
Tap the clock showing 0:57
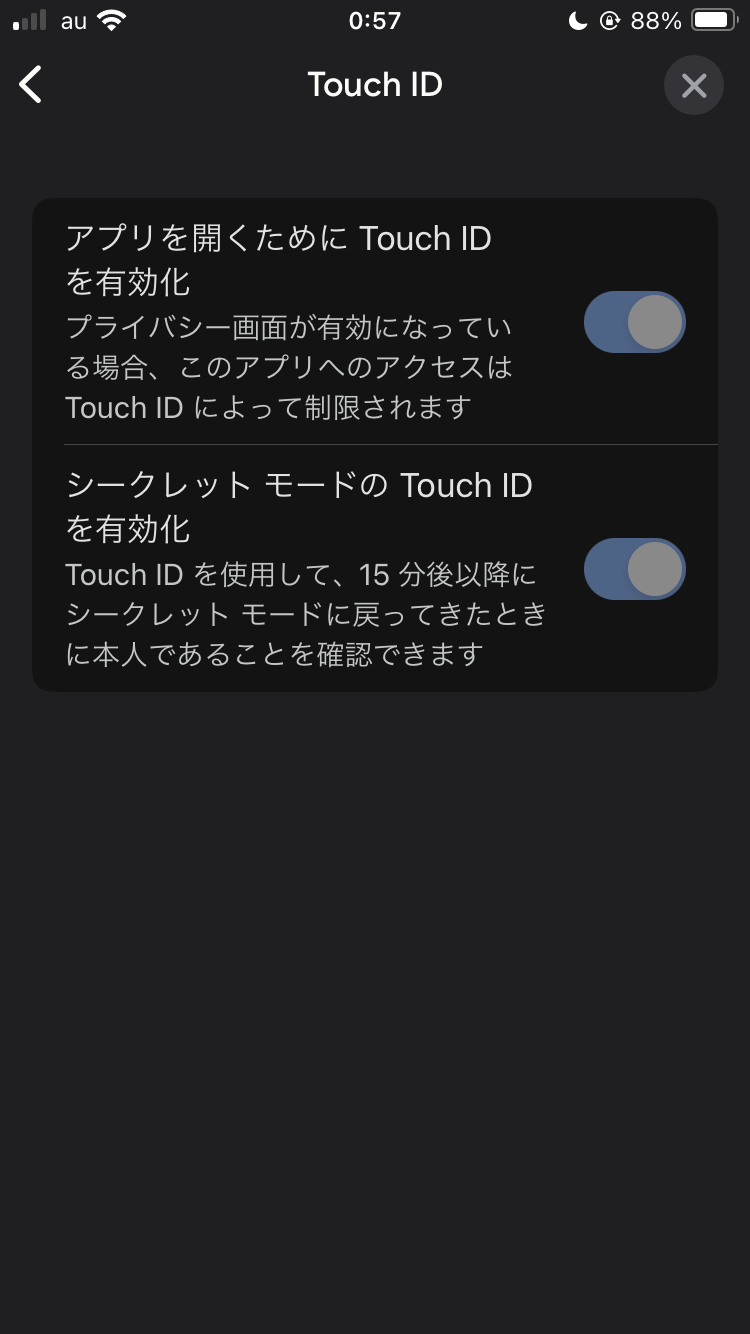[x=375, y=20]
